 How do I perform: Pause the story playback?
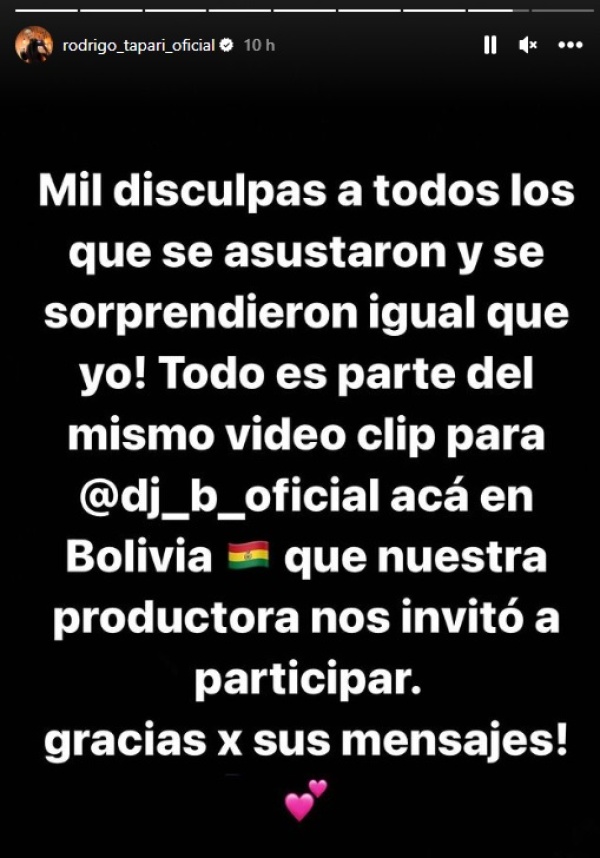(490, 45)
